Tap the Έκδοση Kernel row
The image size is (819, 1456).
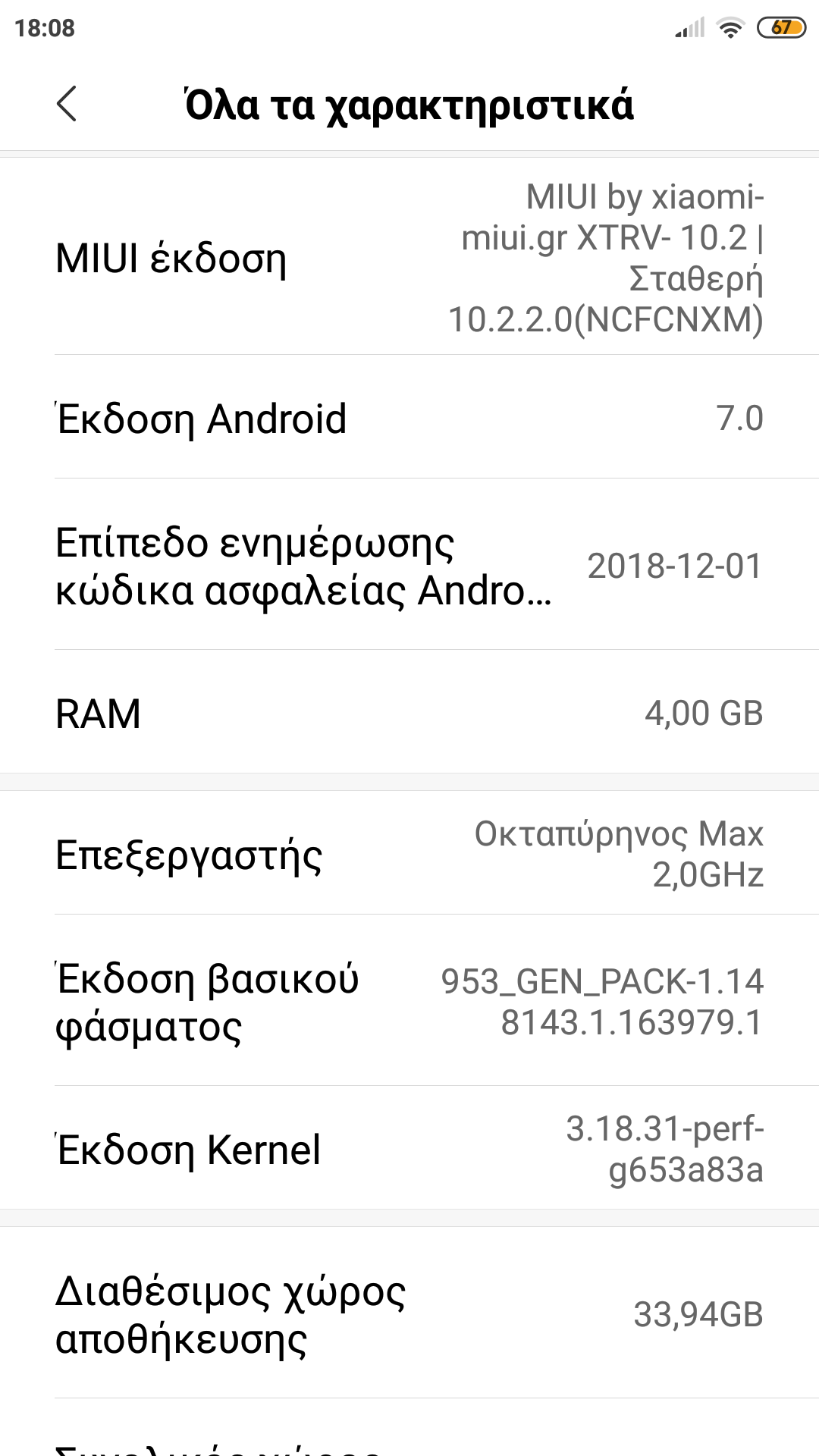pos(409,1149)
